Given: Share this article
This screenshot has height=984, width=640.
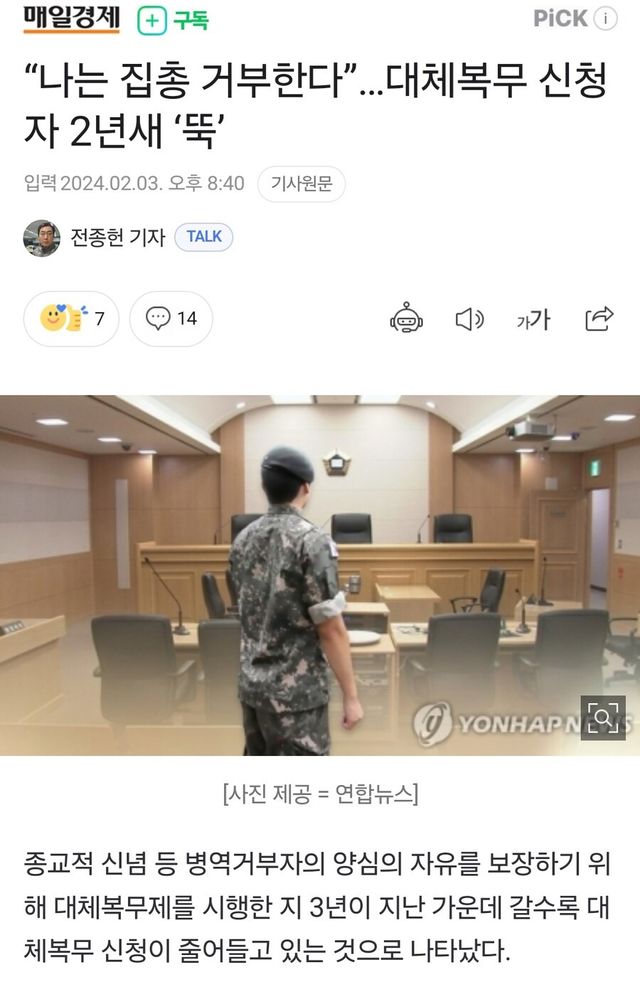Looking at the screenshot, I should point(598,319).
